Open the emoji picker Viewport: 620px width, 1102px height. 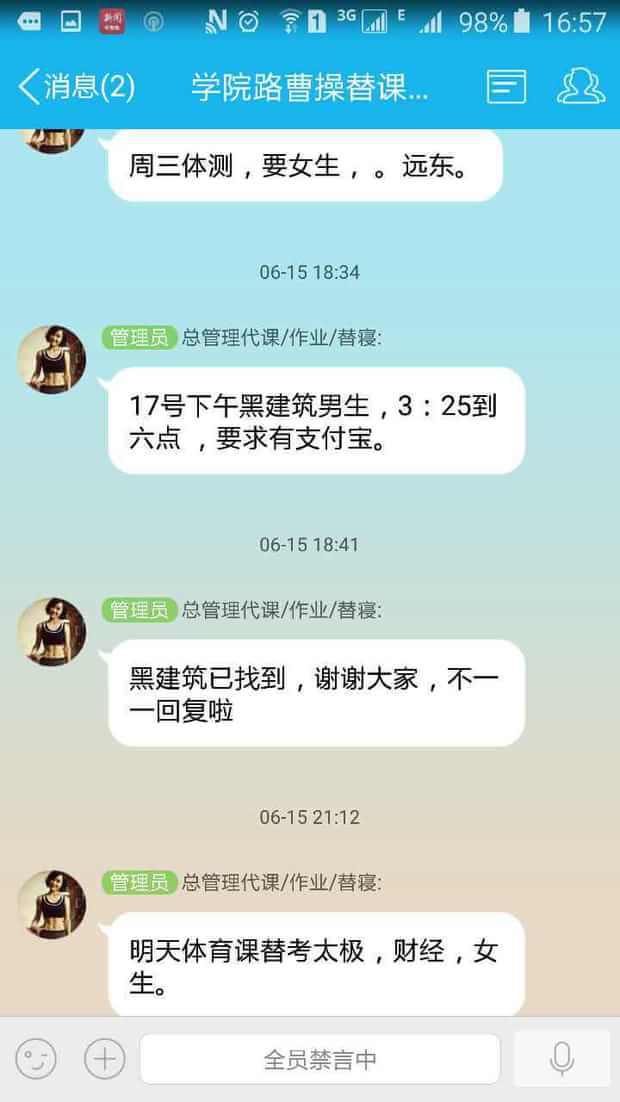click(x=36, y=1059)
